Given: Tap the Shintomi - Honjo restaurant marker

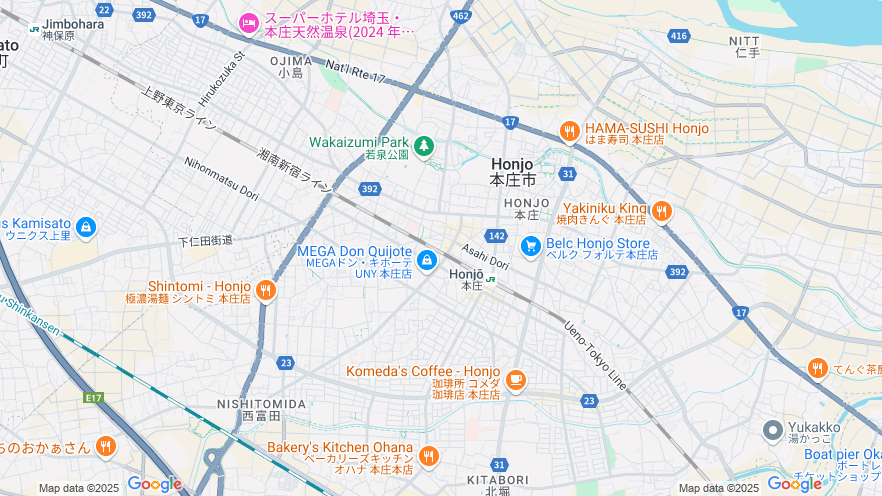Looking at the screenshot, I should coord(265,290).
